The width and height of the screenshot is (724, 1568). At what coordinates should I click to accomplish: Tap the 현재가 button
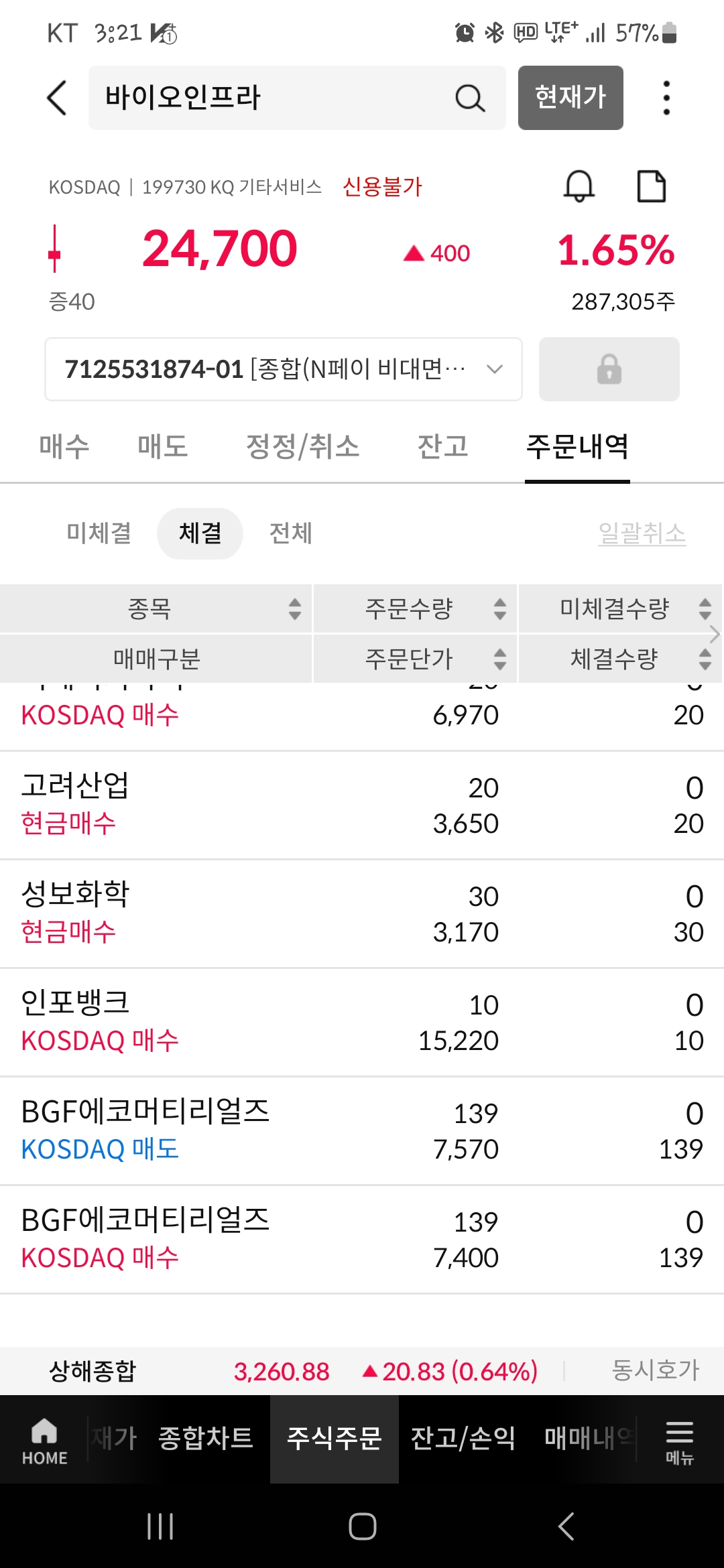(x=570, y=98)
